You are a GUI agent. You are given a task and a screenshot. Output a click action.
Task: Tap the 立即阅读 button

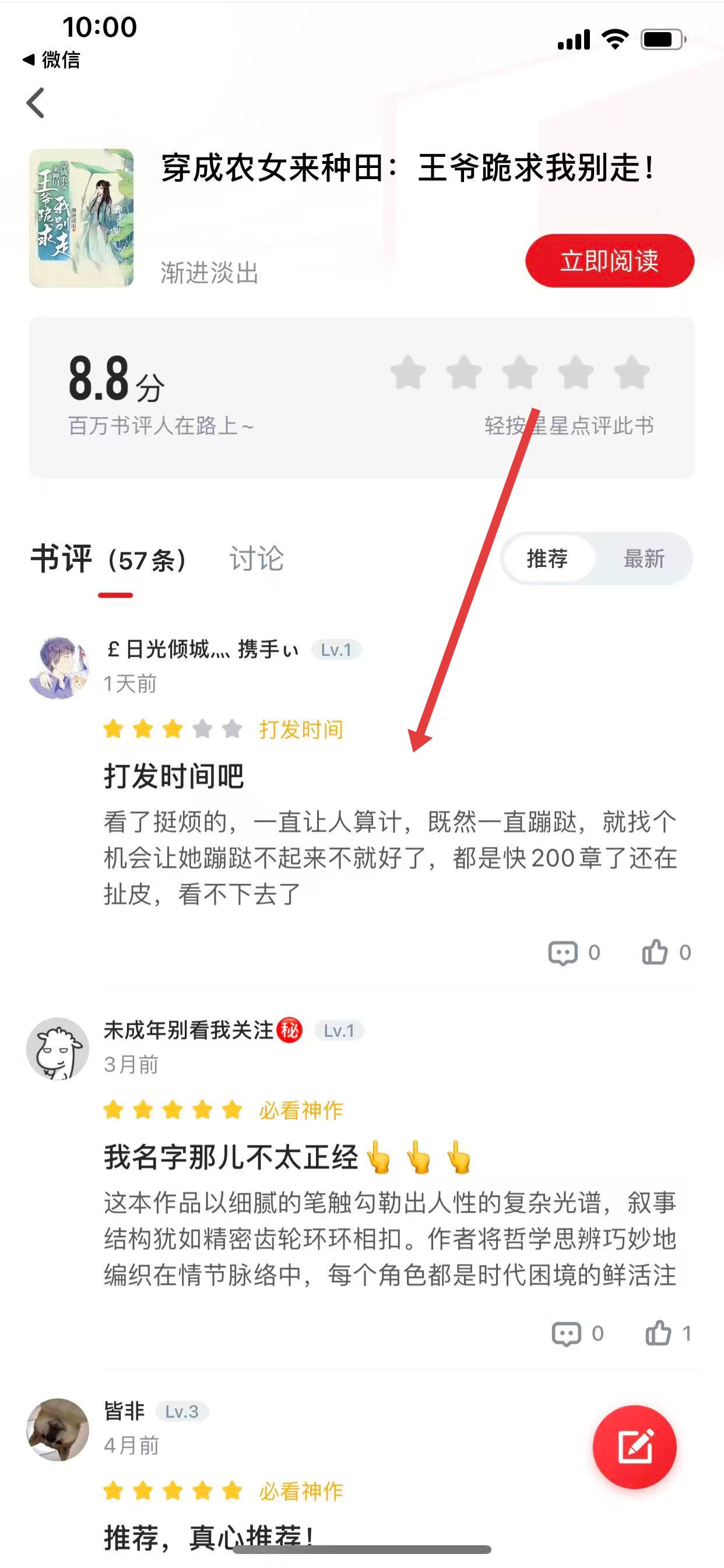pos(609,261)
